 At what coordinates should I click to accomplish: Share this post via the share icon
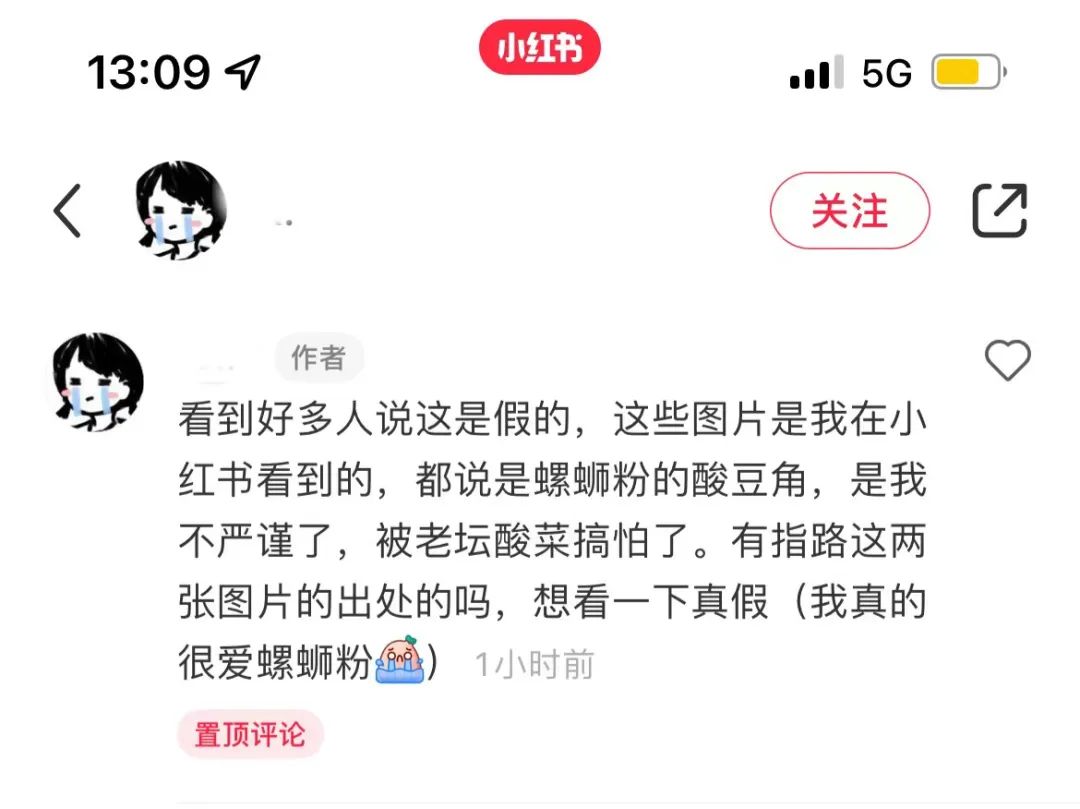pyautogui.click(x=1000, y=211)
